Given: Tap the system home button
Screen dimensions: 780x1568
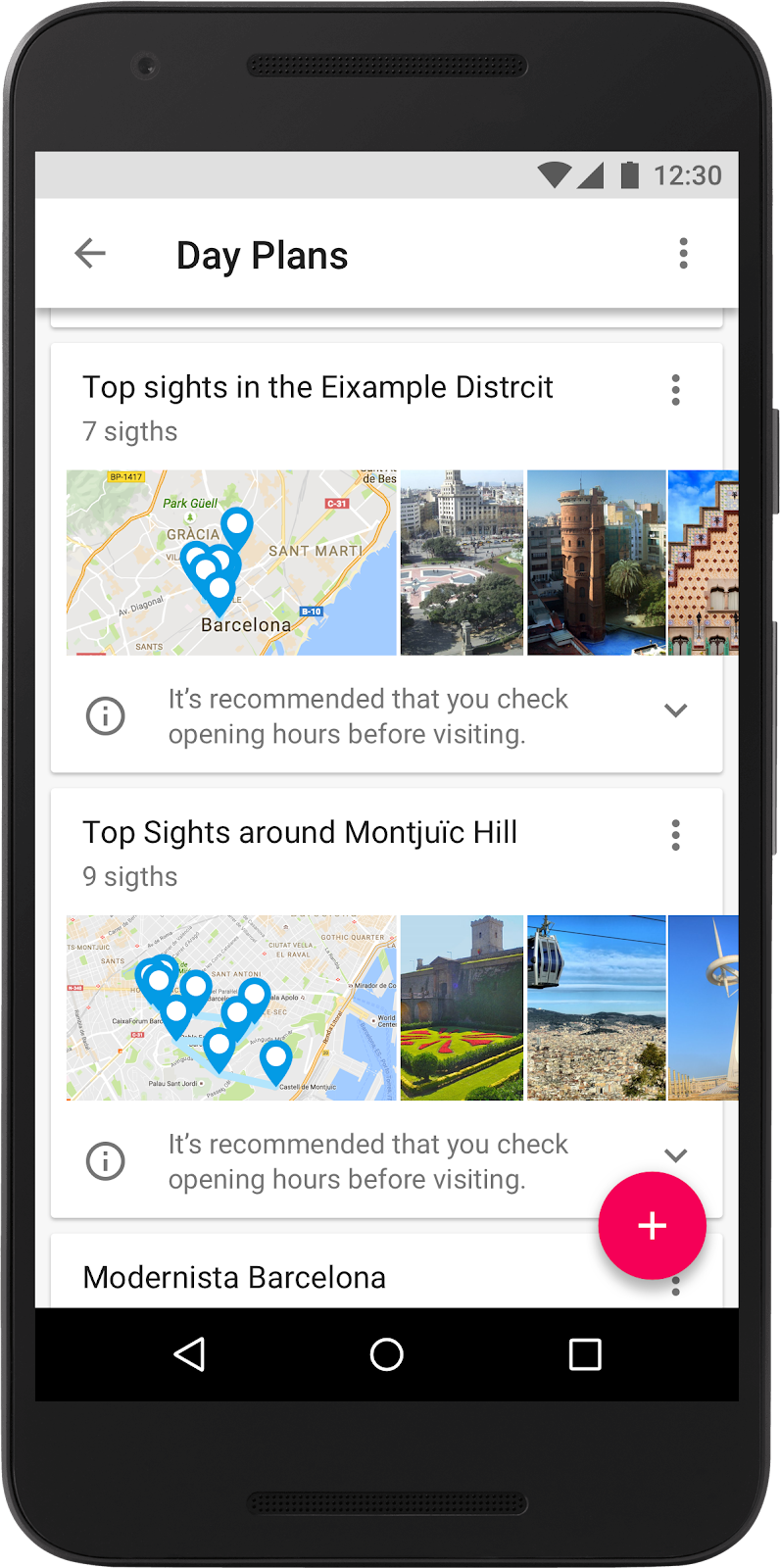Looking at the screenshot, I should tap(386, 1354).
